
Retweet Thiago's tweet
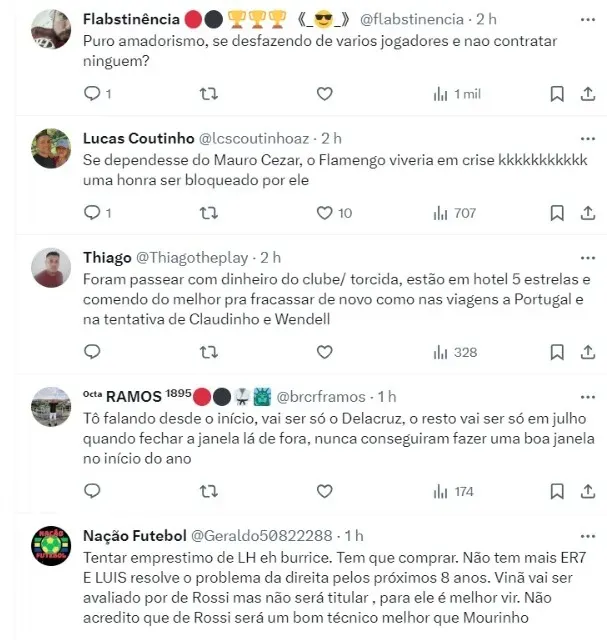coord(208,351)
